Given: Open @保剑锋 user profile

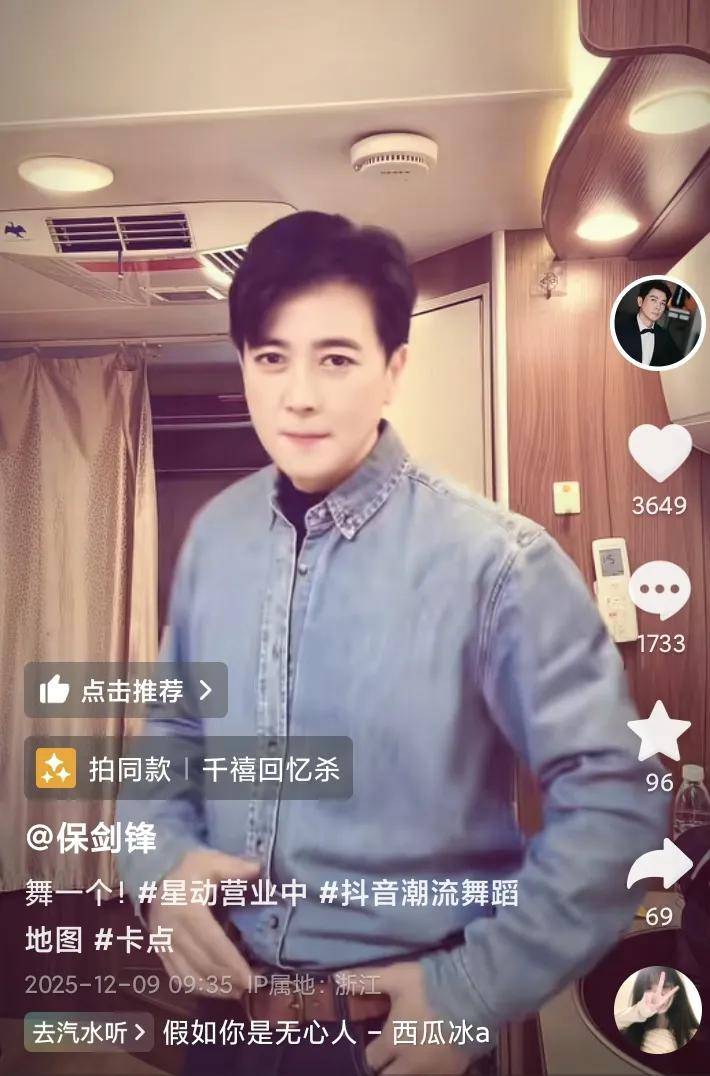Looking at the screenshot, I should click(x=91, y=838).
